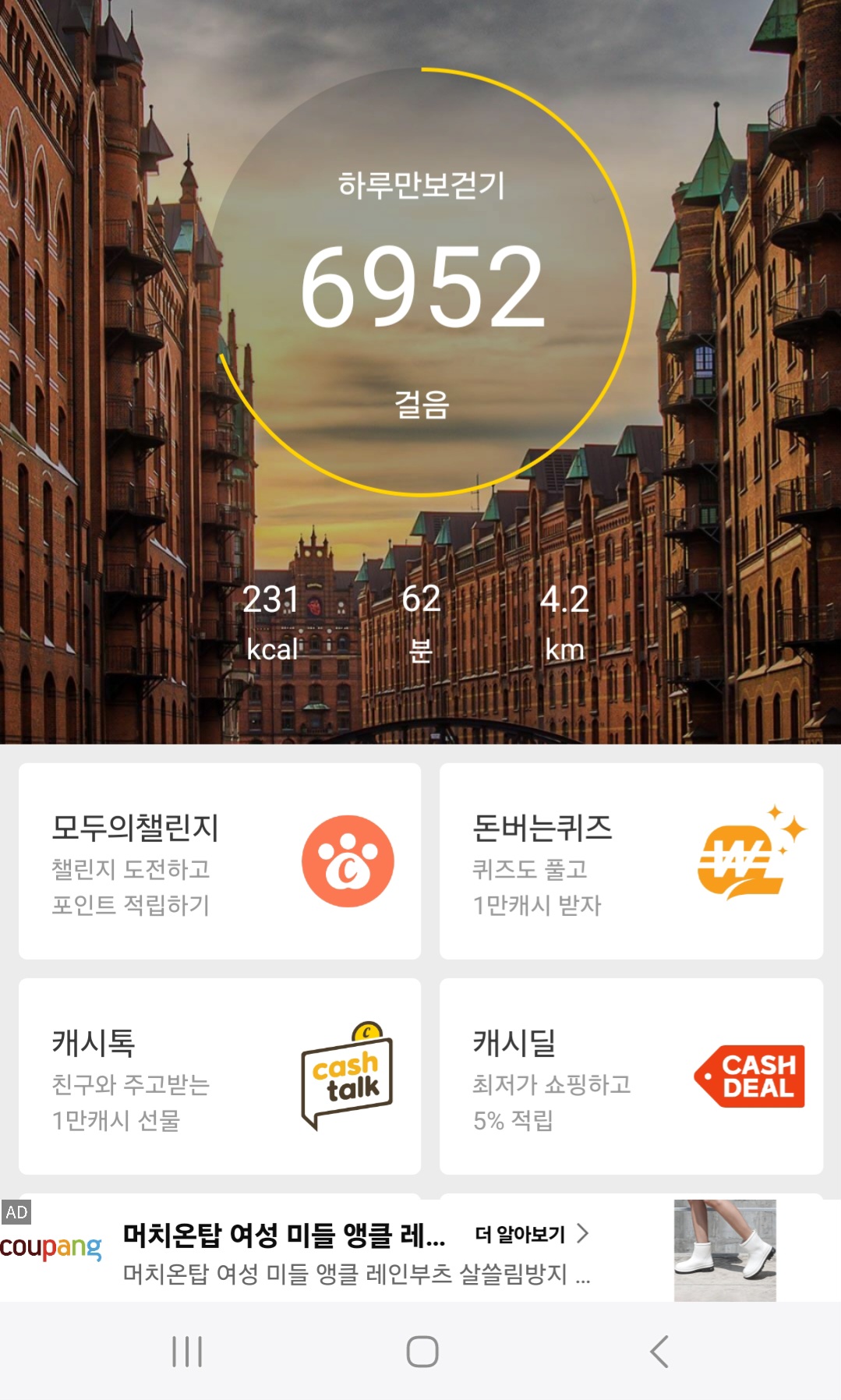Tap 더 알아보기 on the Coupang ad

tap(531, 1234)
